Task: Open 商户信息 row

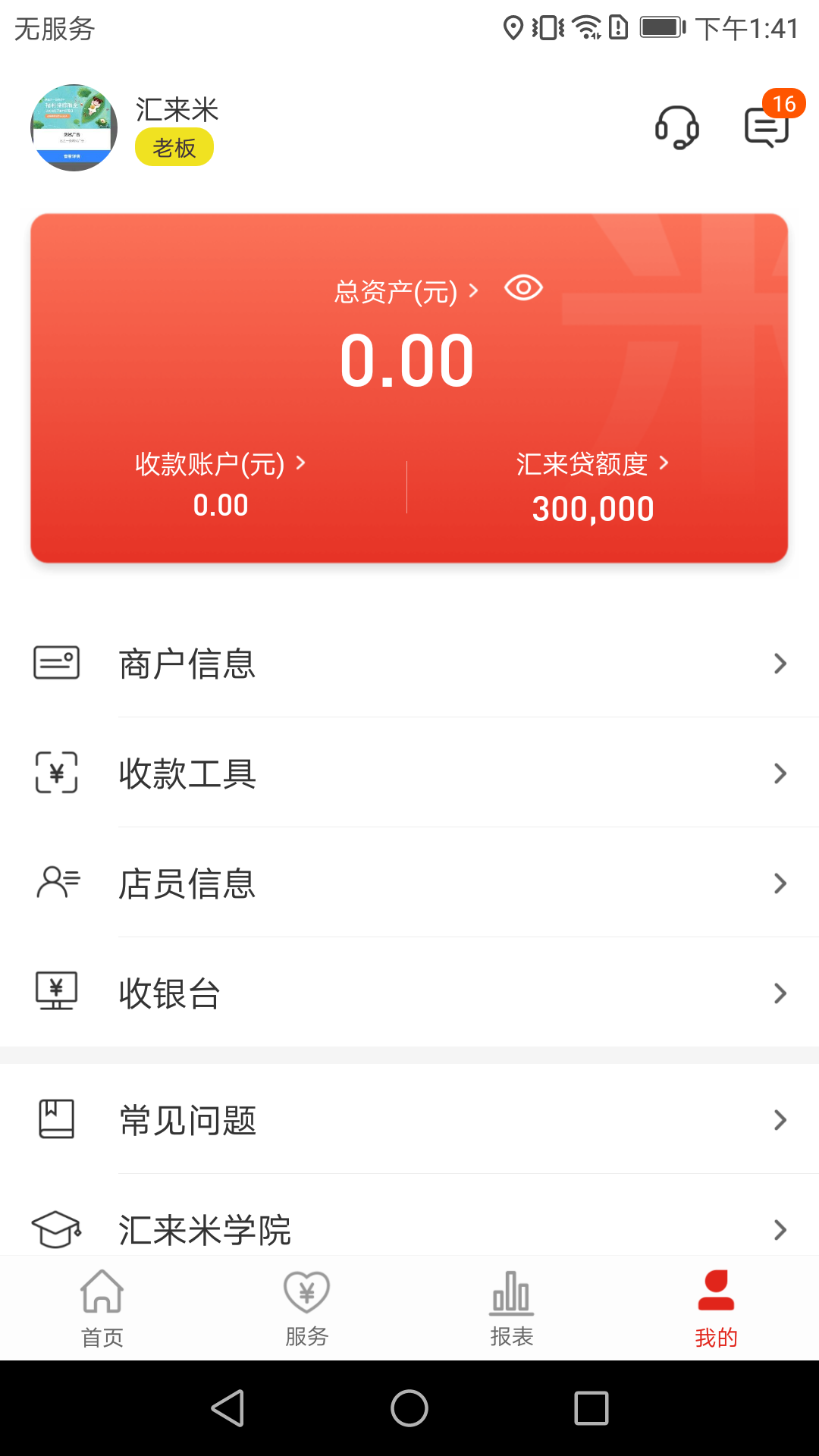Action: pyautogui.click(x=409, y=664)
